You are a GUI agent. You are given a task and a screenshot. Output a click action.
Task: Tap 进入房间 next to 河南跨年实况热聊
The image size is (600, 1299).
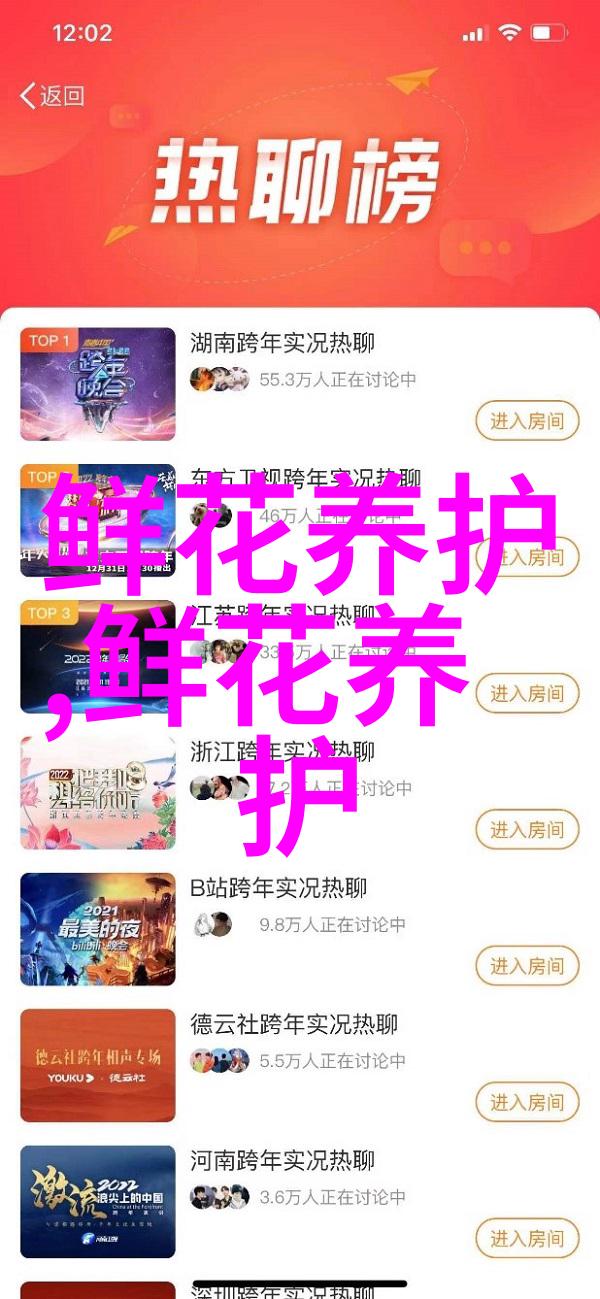point(526,1239)
